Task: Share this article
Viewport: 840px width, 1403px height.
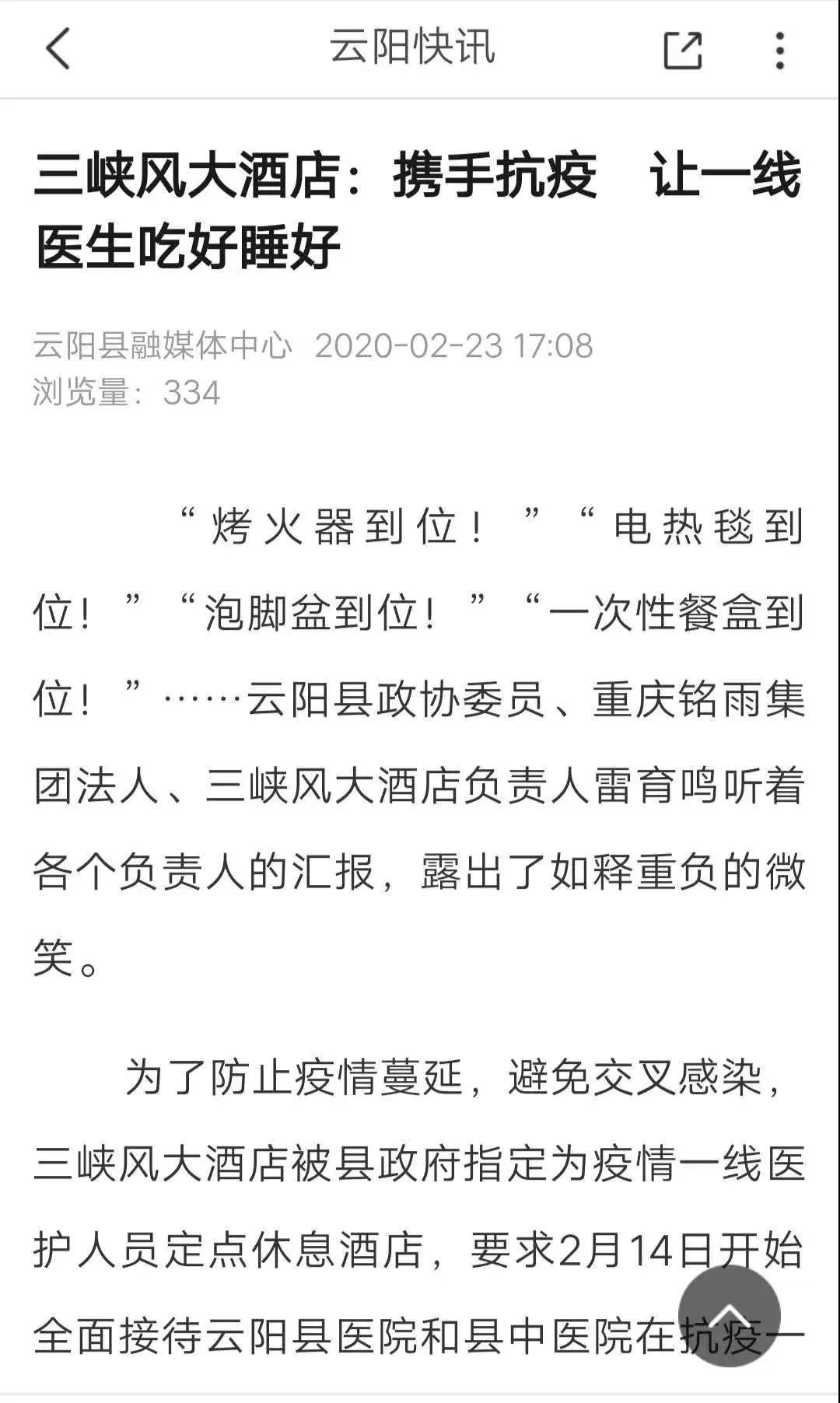Action: coord(683,51)
